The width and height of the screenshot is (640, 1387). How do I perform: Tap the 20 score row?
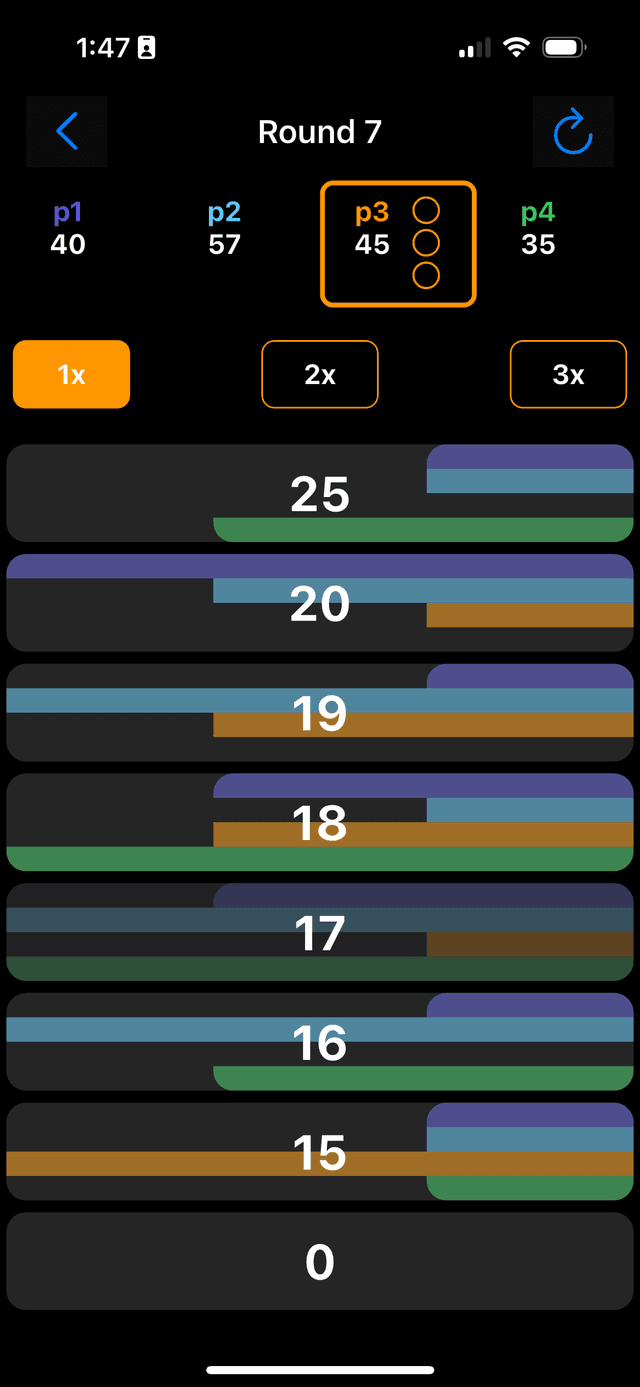click(x=320, y=603)
